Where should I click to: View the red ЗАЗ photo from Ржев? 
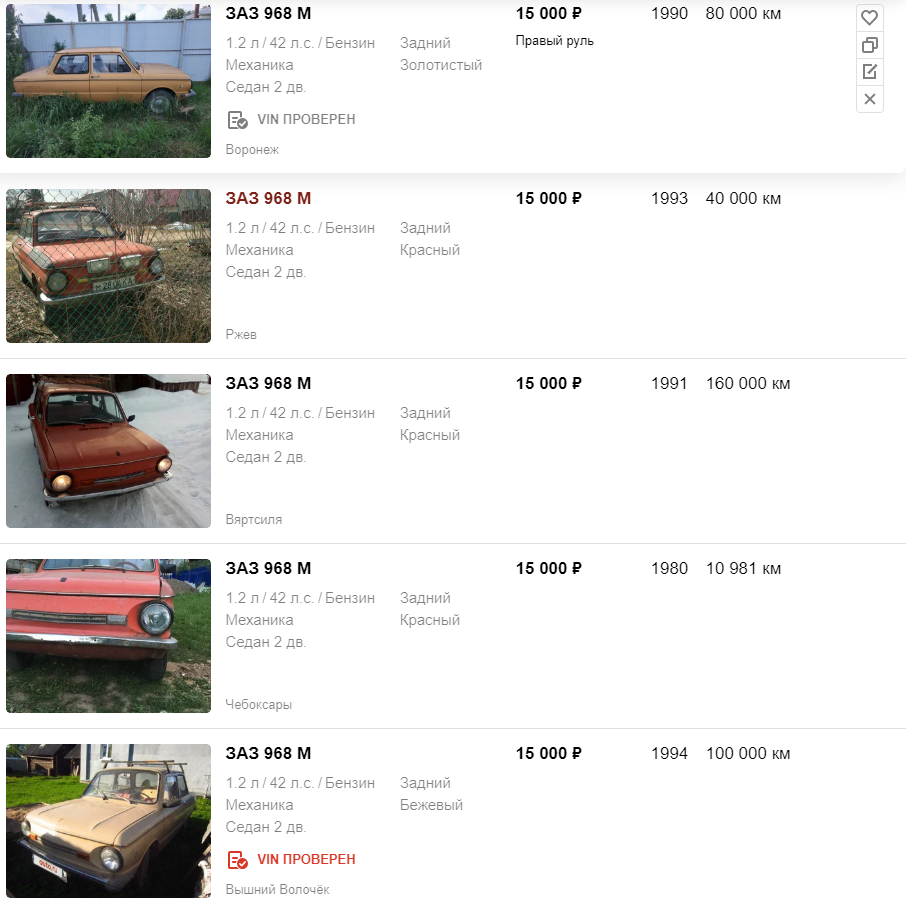(108, 266)
